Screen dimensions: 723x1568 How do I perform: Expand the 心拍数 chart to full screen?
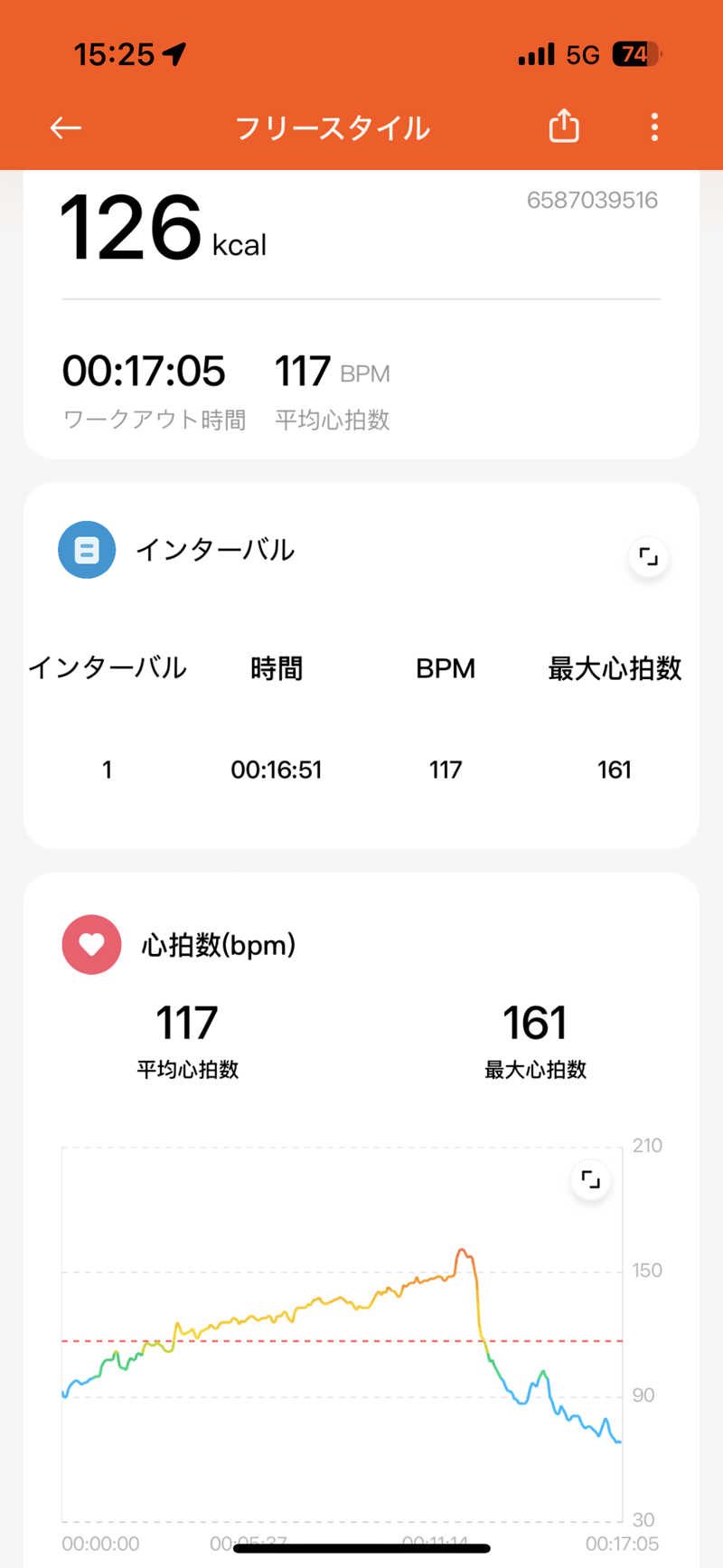[590, 1179]
